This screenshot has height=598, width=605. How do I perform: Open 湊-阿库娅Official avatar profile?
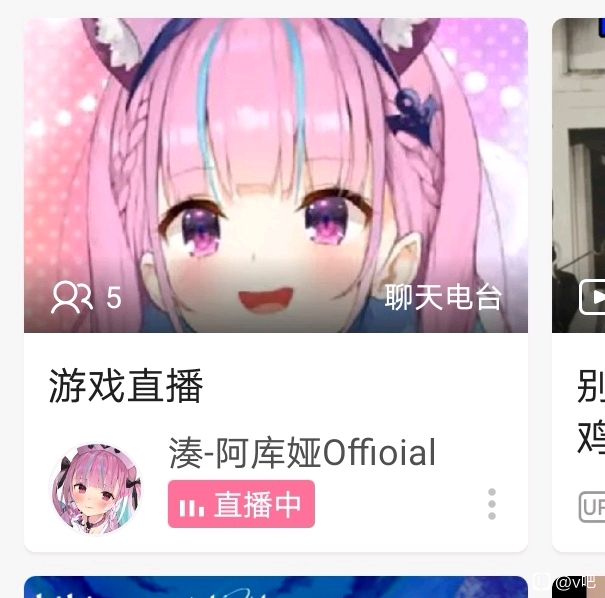(96, 489)
